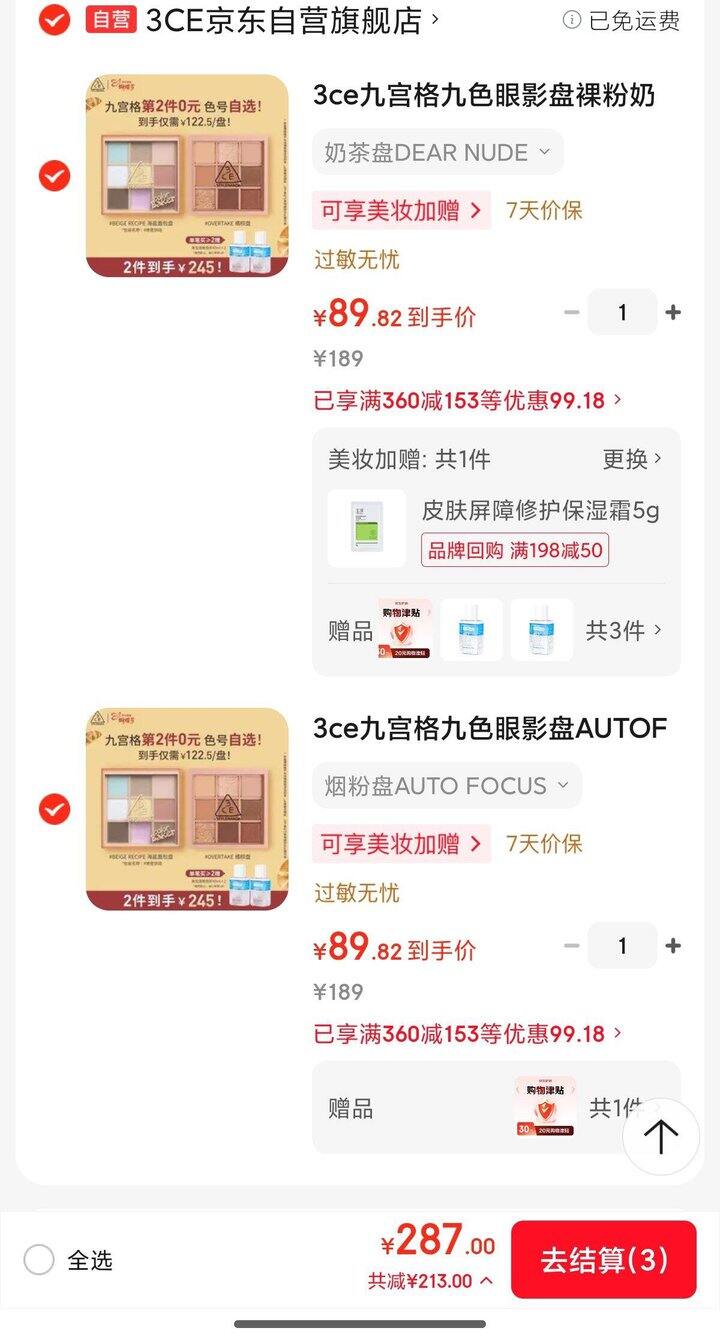The height and width of the screenshot is (1340, 720).
Task: Uncheck the store-level checkbox at the top
Action: (x=53, y=21)
